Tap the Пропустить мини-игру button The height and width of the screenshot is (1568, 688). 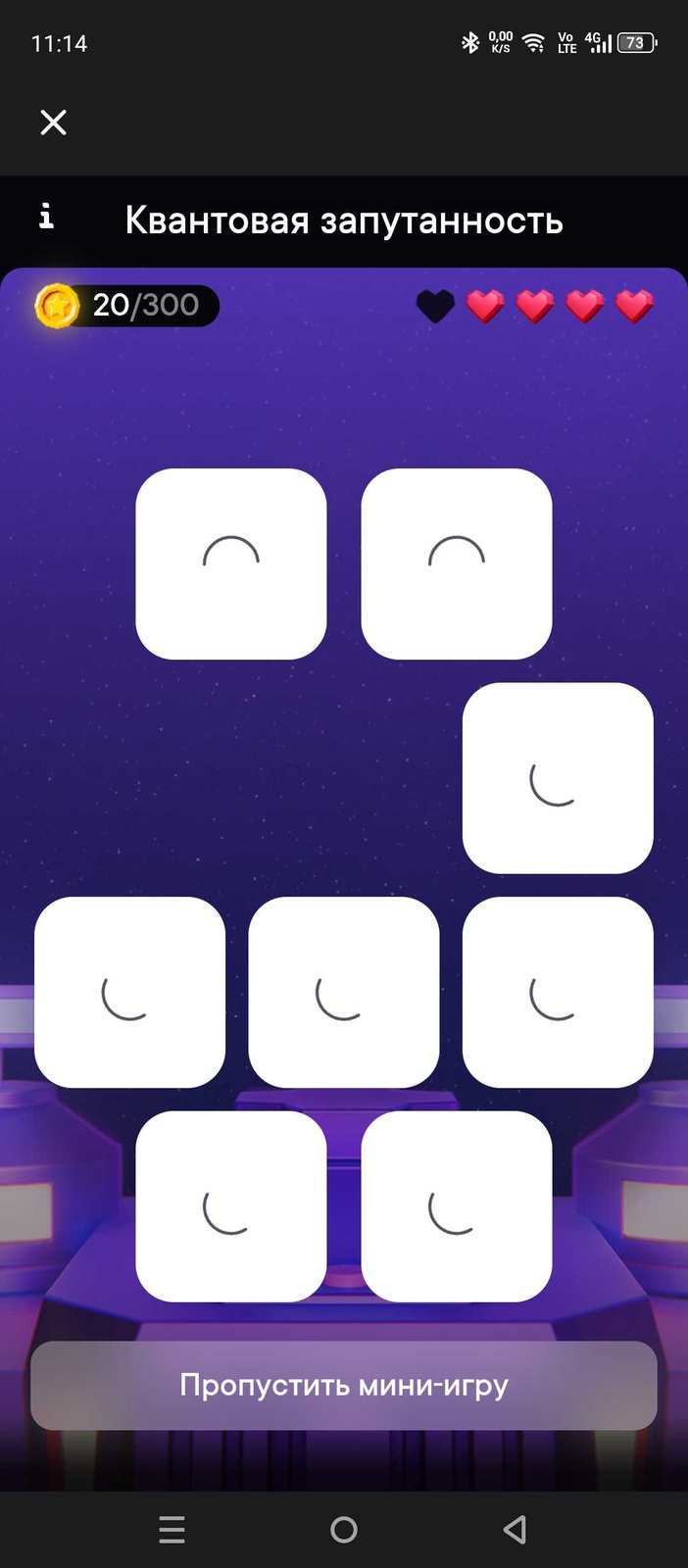pyautogui.click(x=344, y=1385)
